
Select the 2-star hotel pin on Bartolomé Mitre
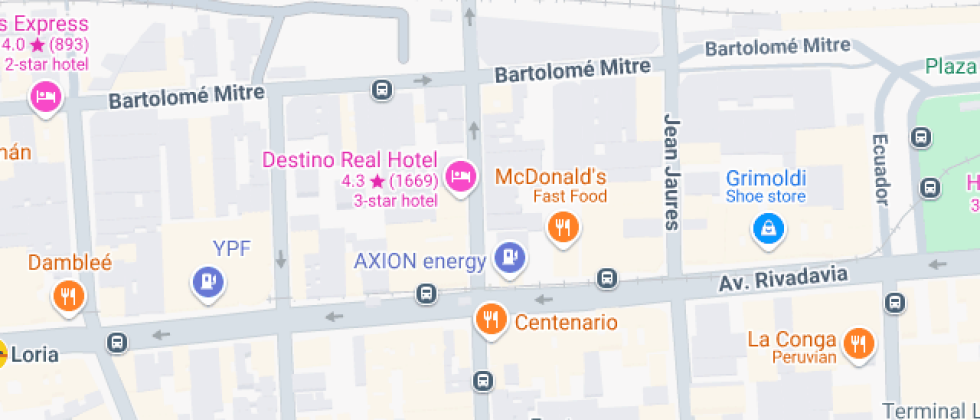46,98
